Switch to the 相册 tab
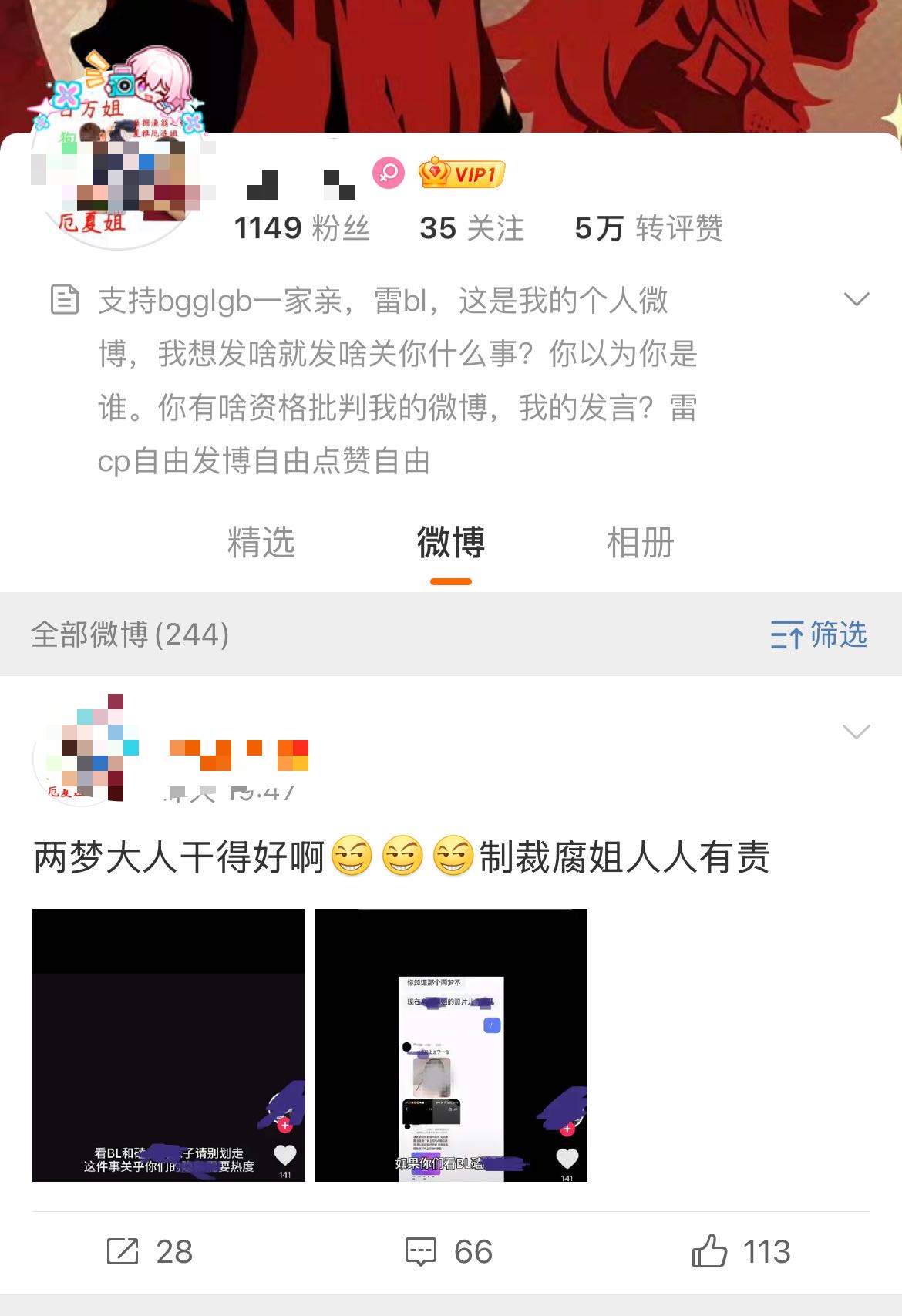Viewport: 902px width, 1316px height. (640, 542)
